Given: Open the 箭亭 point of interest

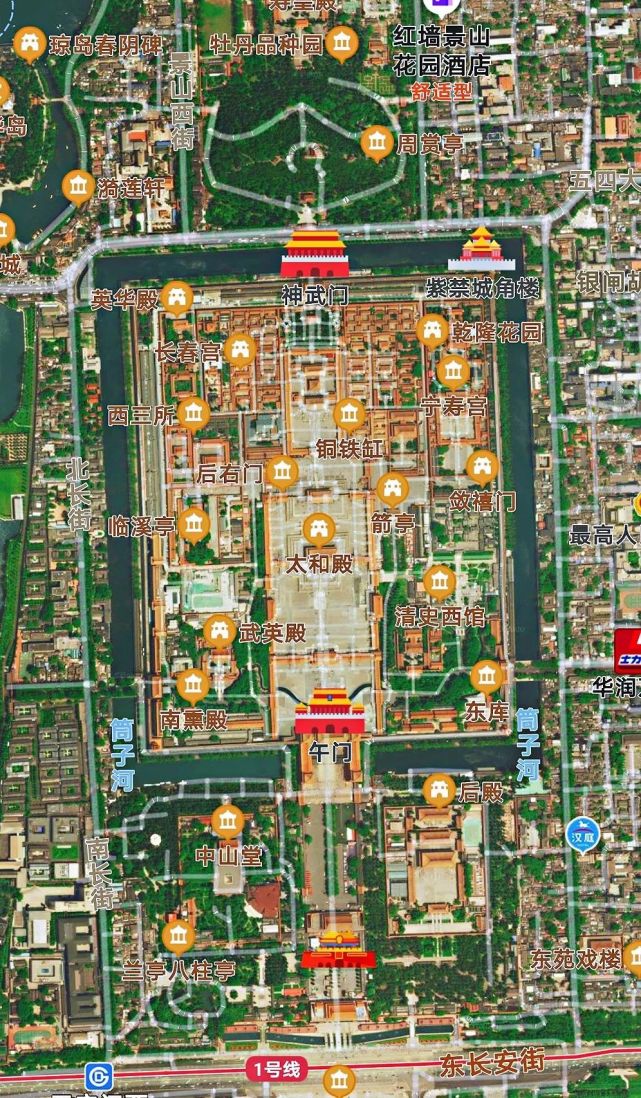Looking at the screenshot, I should [392, 489].
